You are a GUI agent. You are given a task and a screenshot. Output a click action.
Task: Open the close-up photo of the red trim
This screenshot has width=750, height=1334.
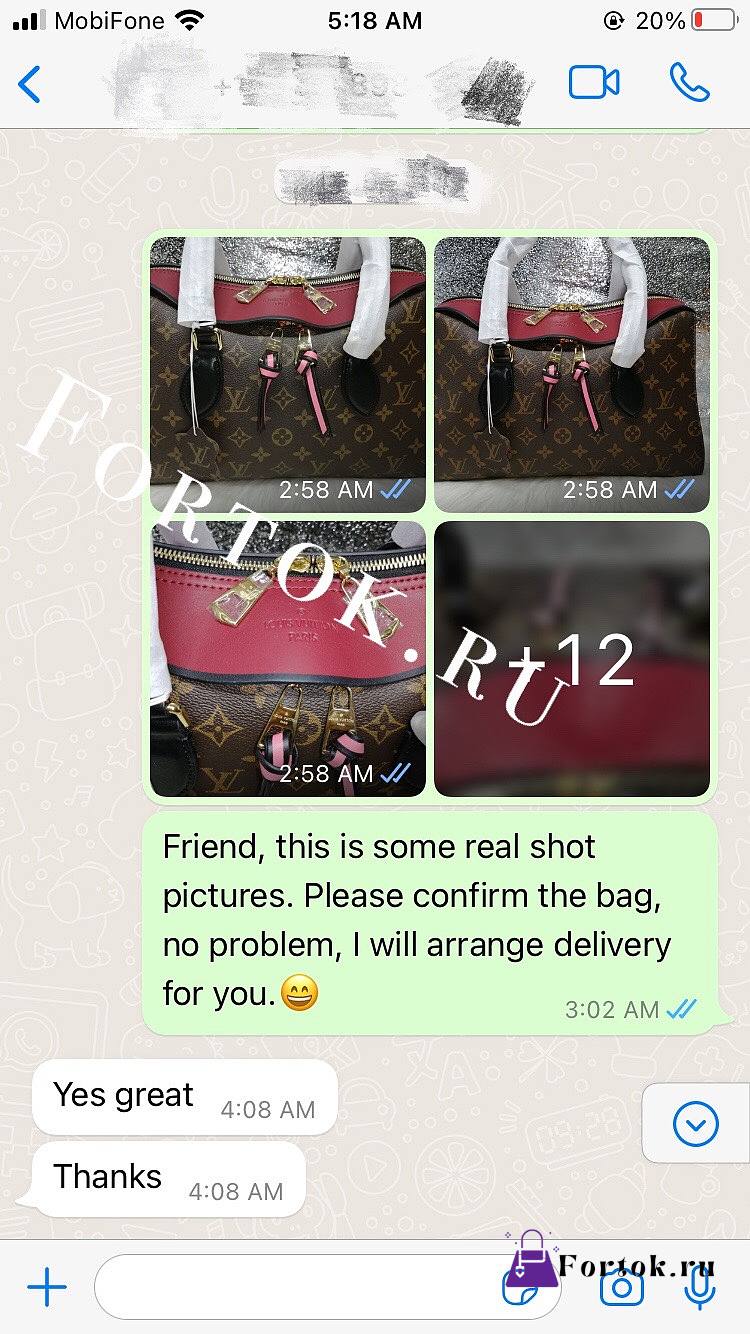tap(288, 659)
